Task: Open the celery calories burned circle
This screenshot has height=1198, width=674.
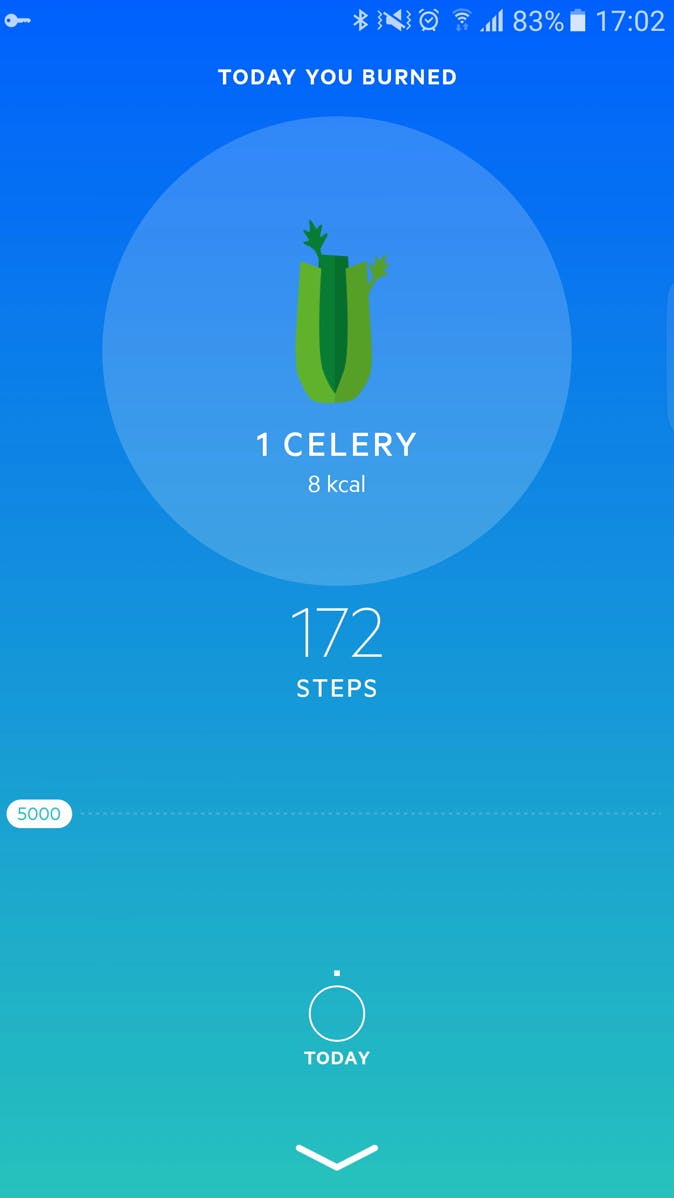Action: click(337, 351)
